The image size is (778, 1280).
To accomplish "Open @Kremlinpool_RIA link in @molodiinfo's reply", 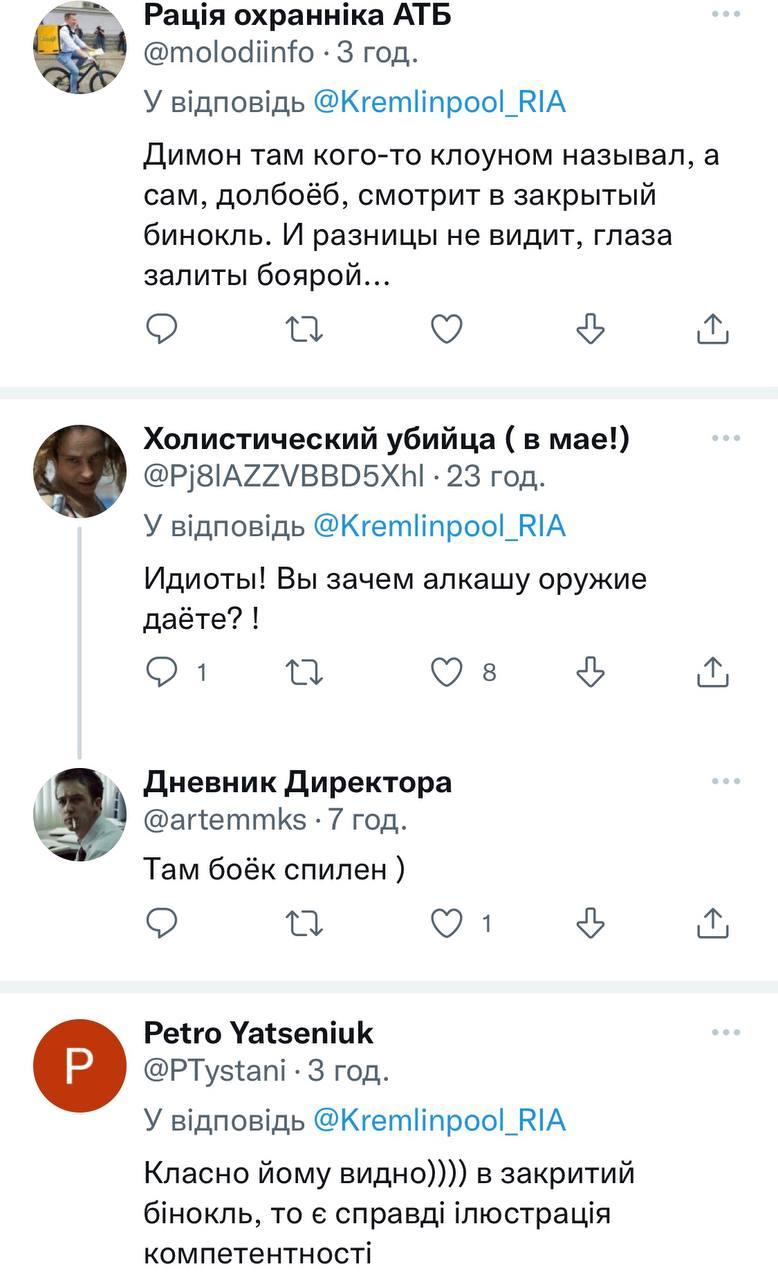I will (439, 102).
